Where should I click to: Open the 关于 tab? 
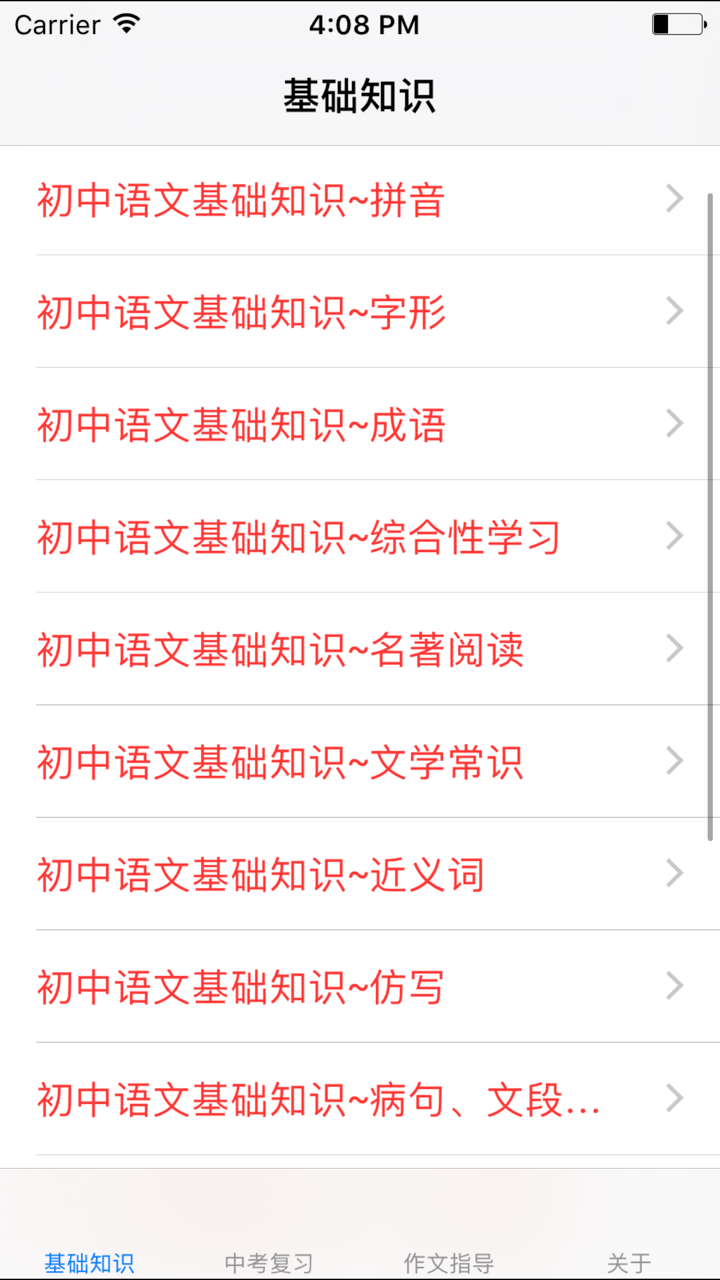click(630, 1262)
